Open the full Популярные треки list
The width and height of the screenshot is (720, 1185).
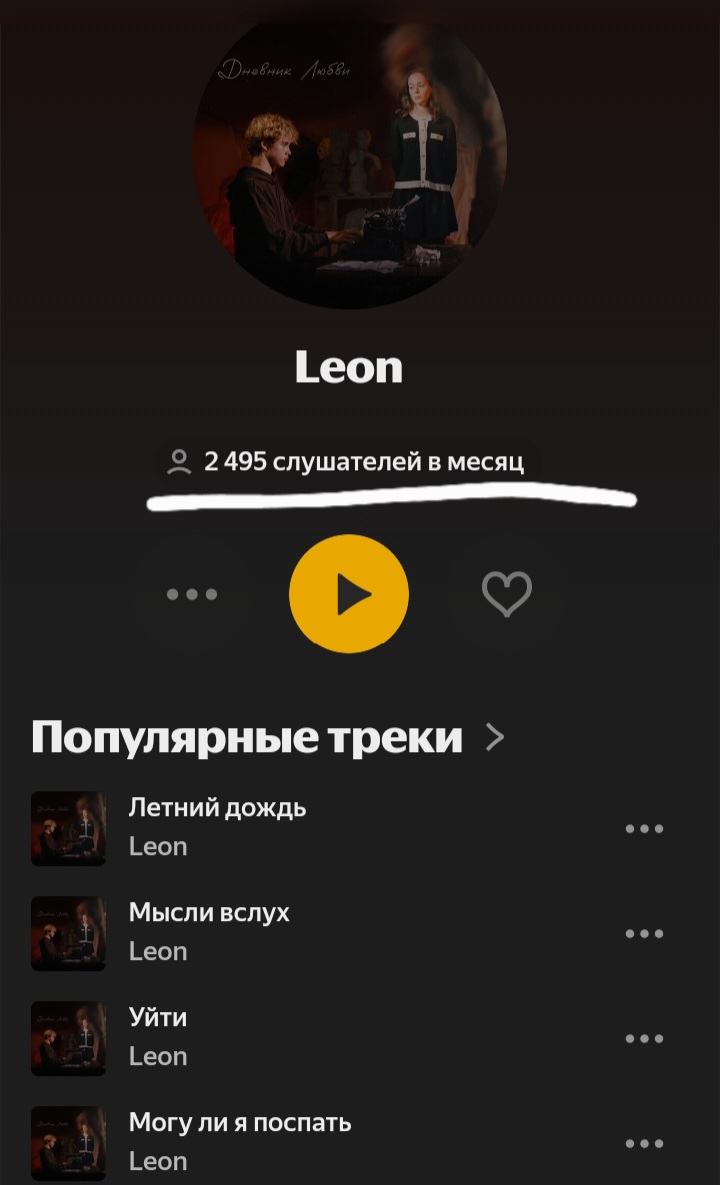[268, 737]
